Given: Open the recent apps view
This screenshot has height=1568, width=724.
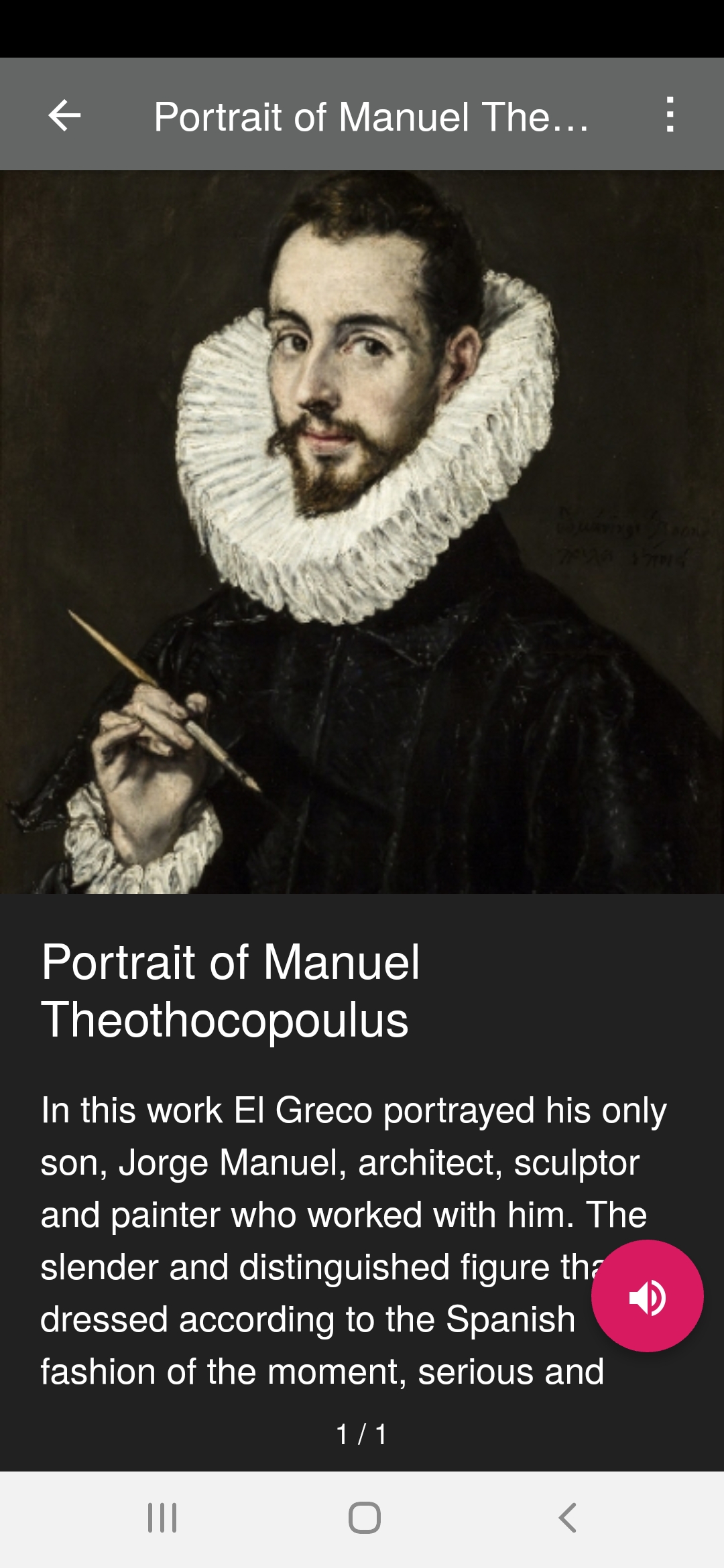Looking at the screenshot, I should click(162, 1517).
